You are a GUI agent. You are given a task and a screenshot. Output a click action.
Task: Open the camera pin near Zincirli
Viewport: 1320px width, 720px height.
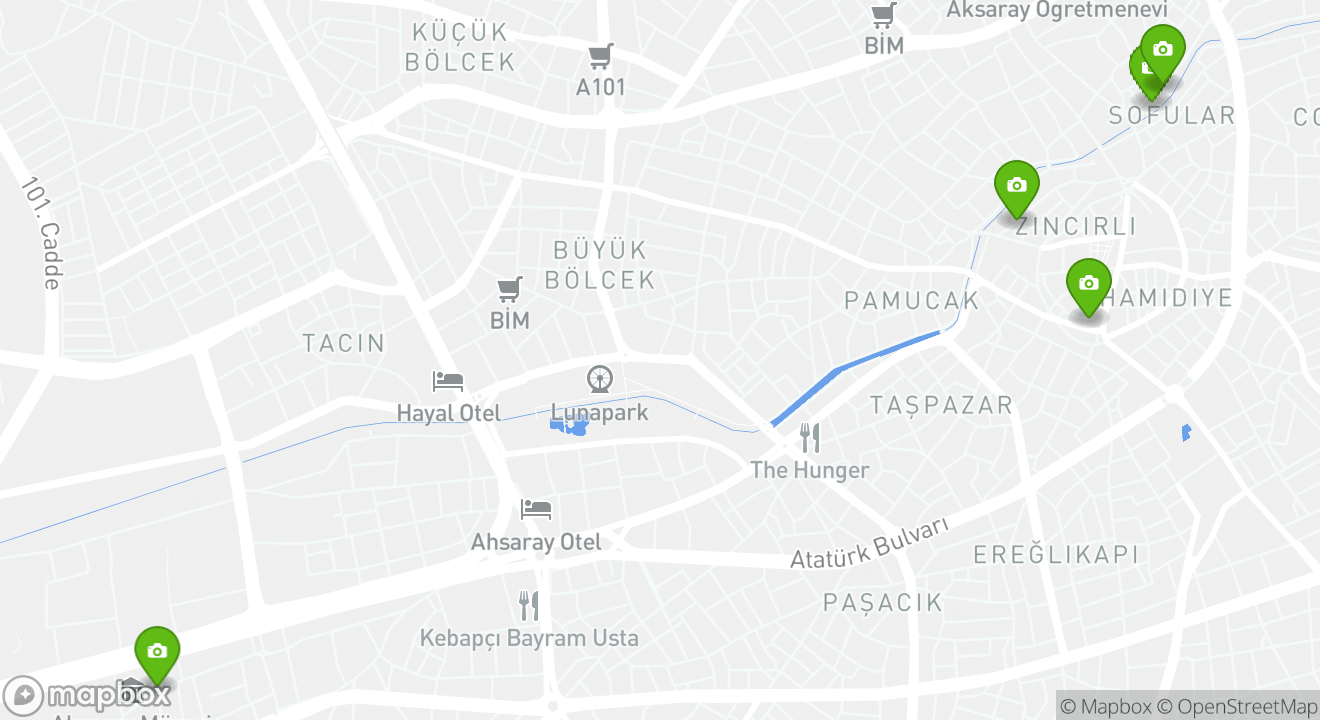pos(1016,186)
